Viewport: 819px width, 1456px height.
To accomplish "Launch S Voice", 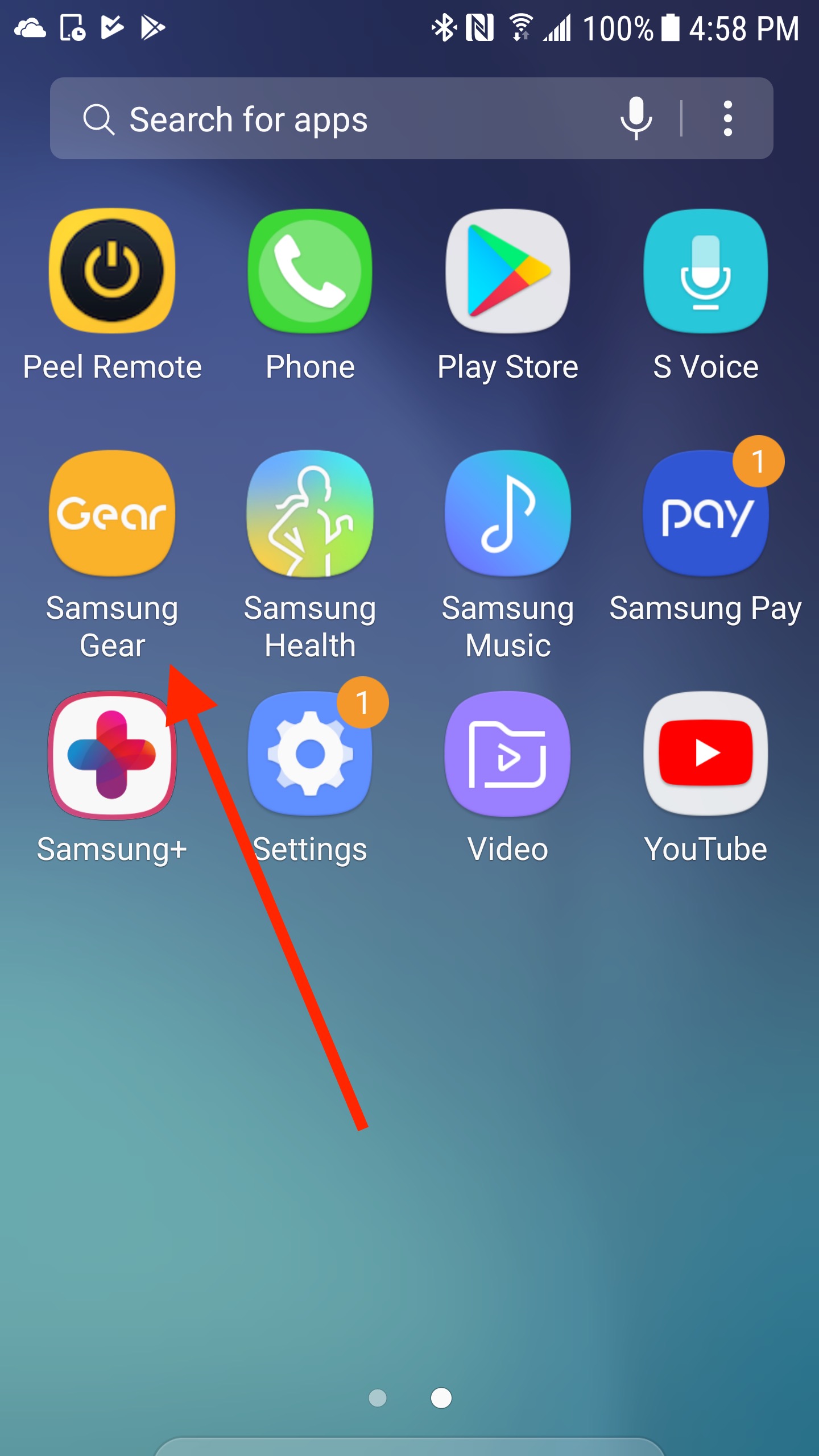I will 705,271.
